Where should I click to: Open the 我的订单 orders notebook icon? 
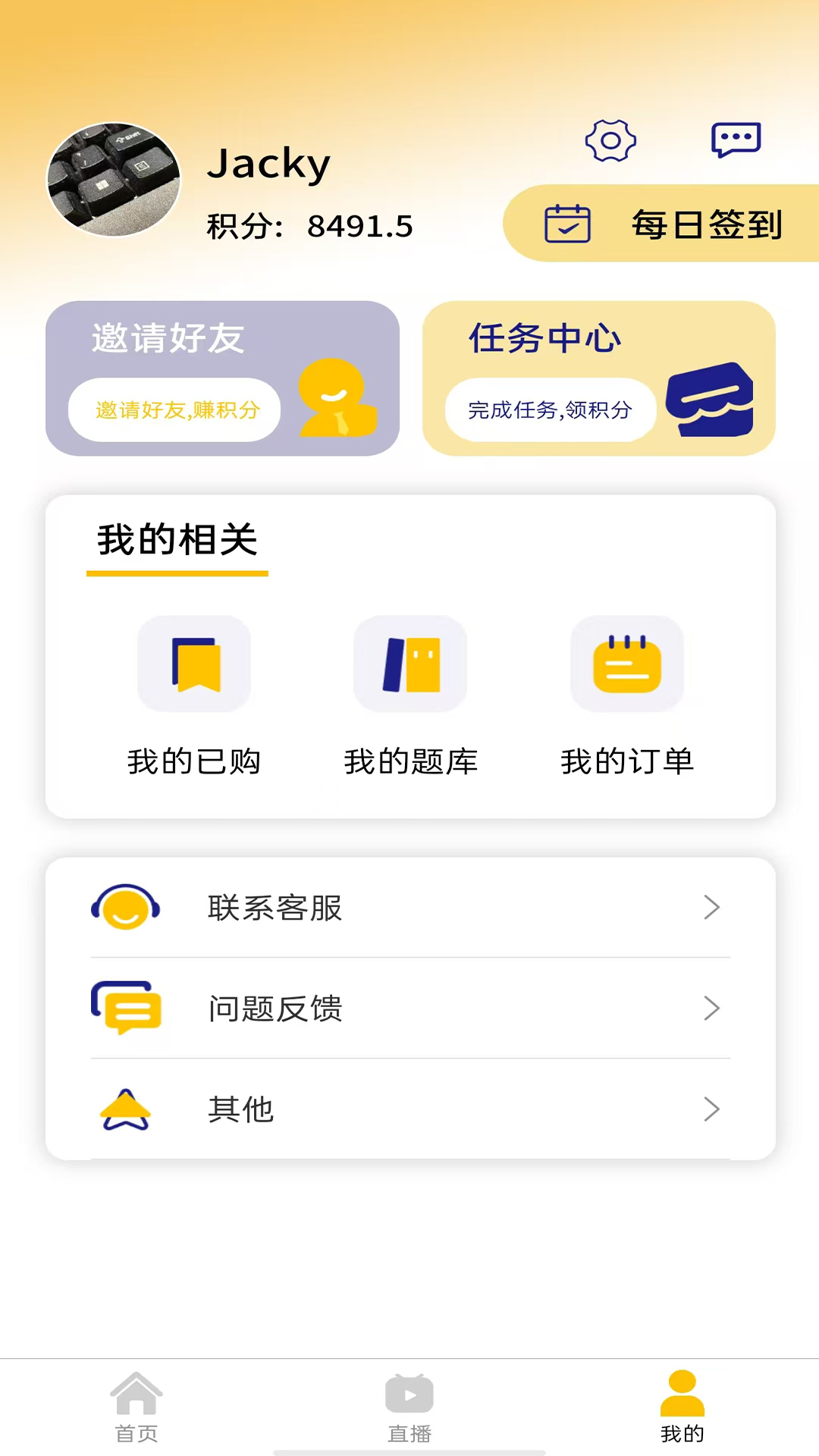627,664
